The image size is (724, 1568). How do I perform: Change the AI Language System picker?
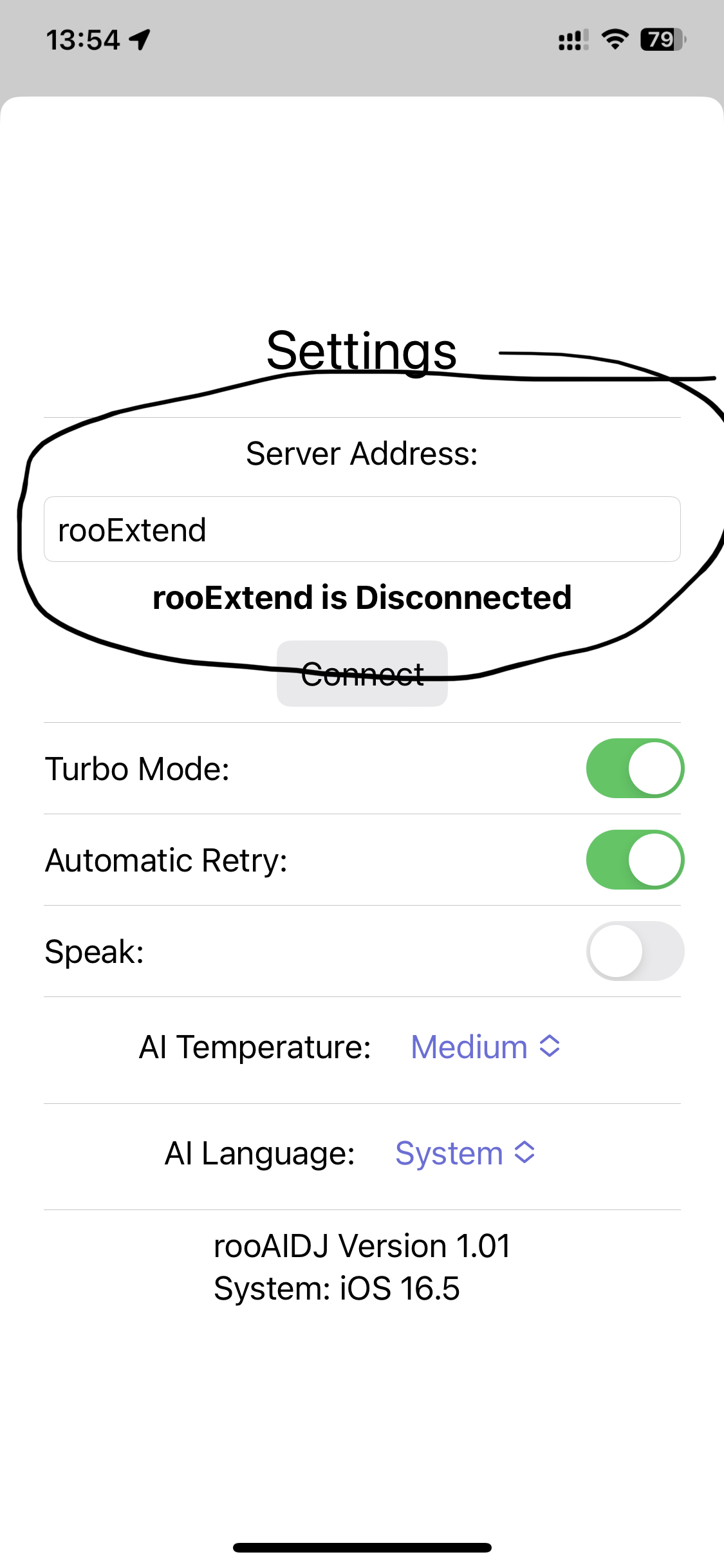pos(465,1153)
